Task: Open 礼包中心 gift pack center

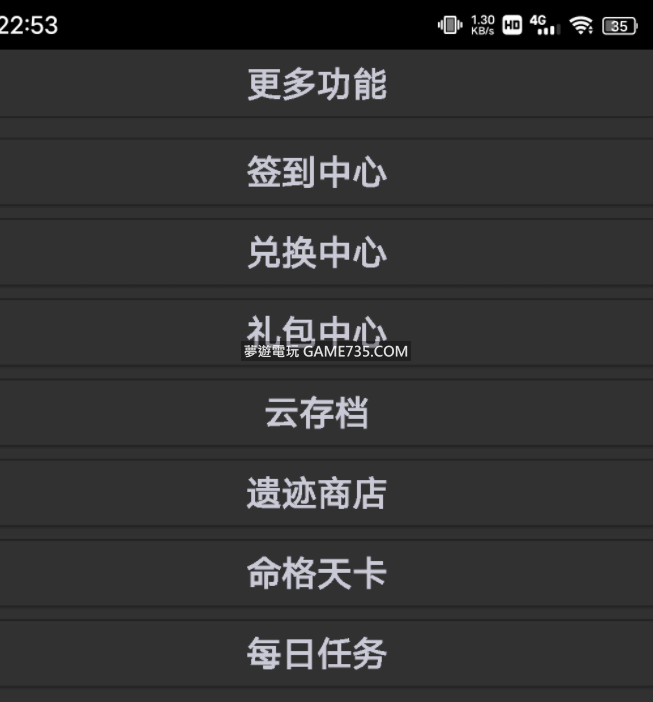Action: 326,333
